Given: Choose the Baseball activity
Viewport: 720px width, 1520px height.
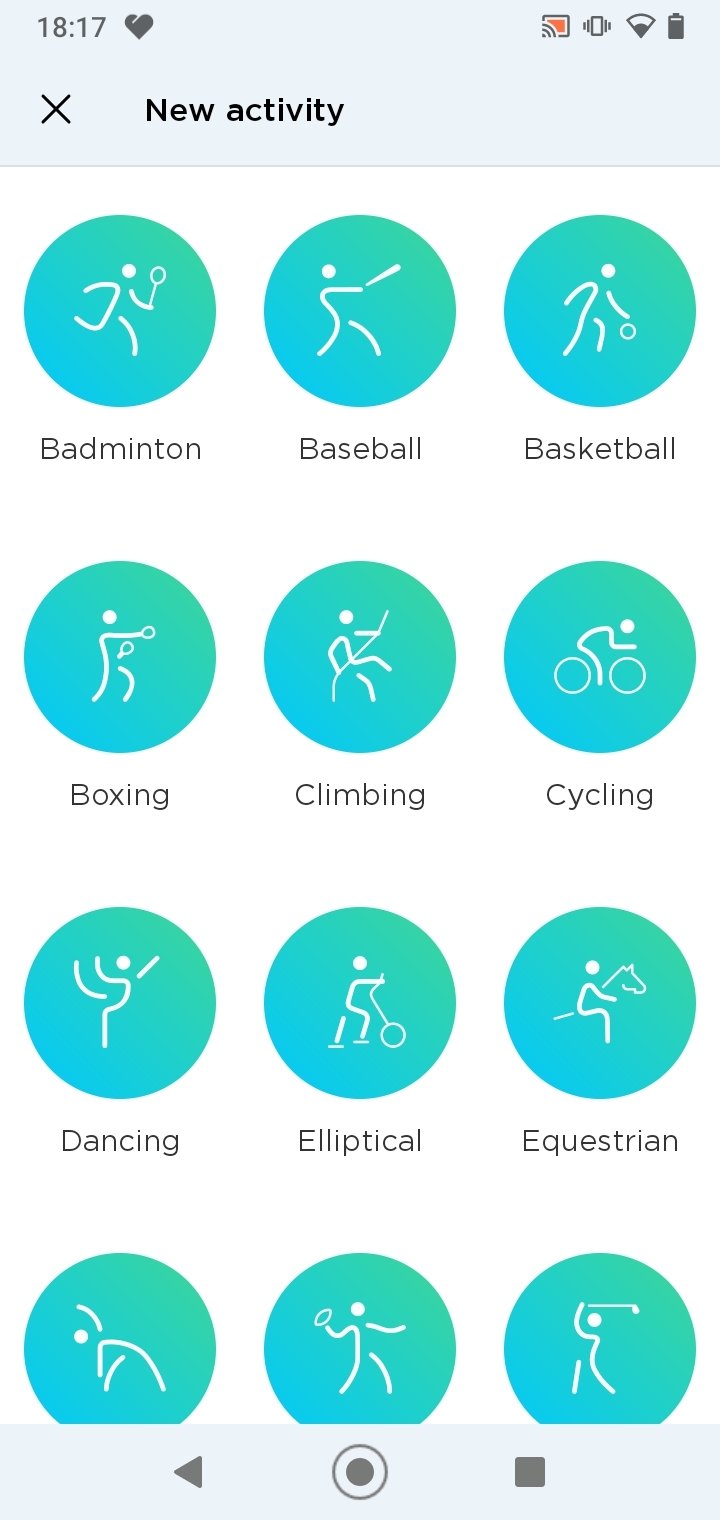Looking at the screenshot, I should coord(360,311).
